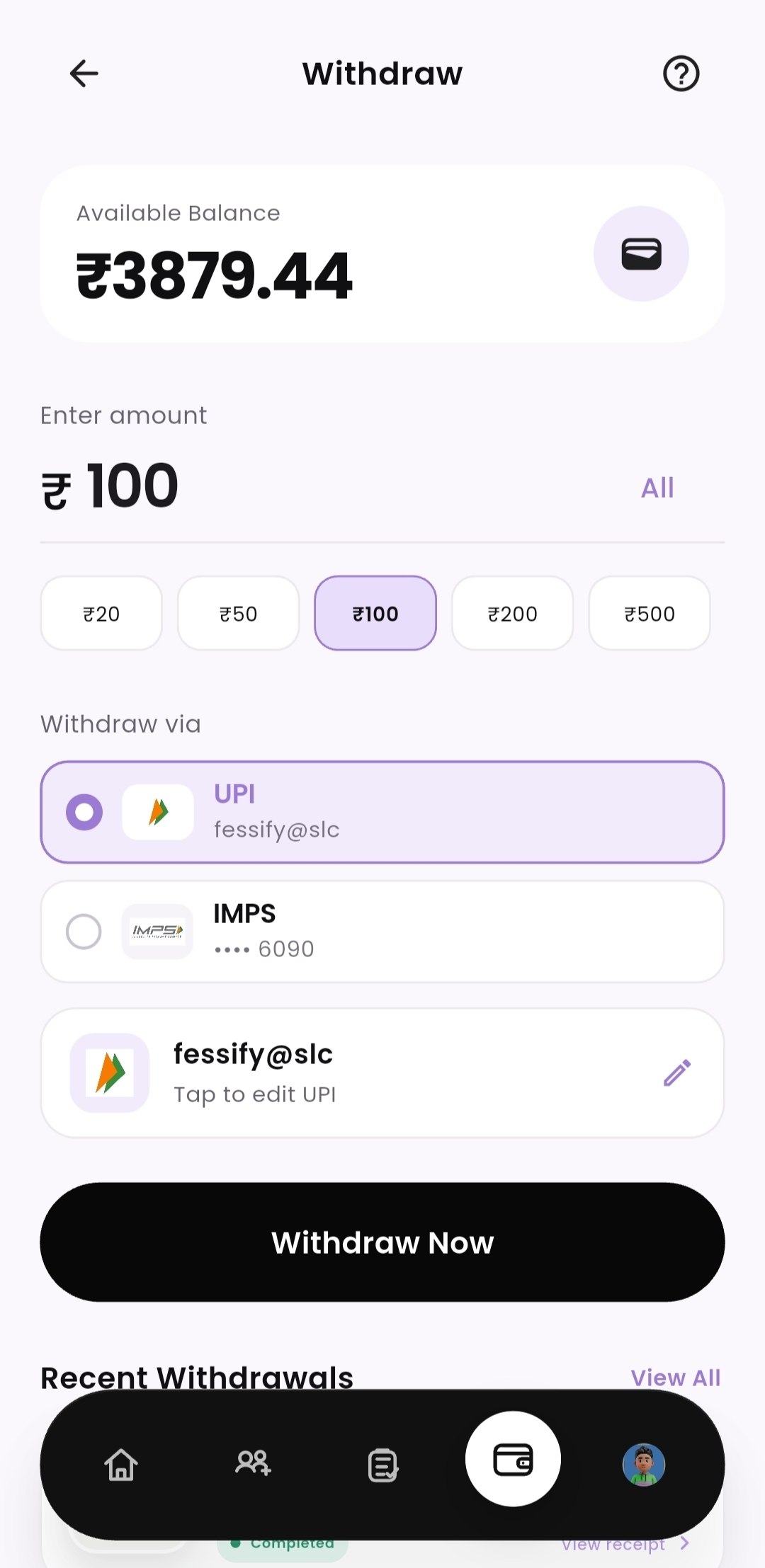Open the referrals people tab
This screenshot has height=1568, width=765.
tap(253, 1463)
